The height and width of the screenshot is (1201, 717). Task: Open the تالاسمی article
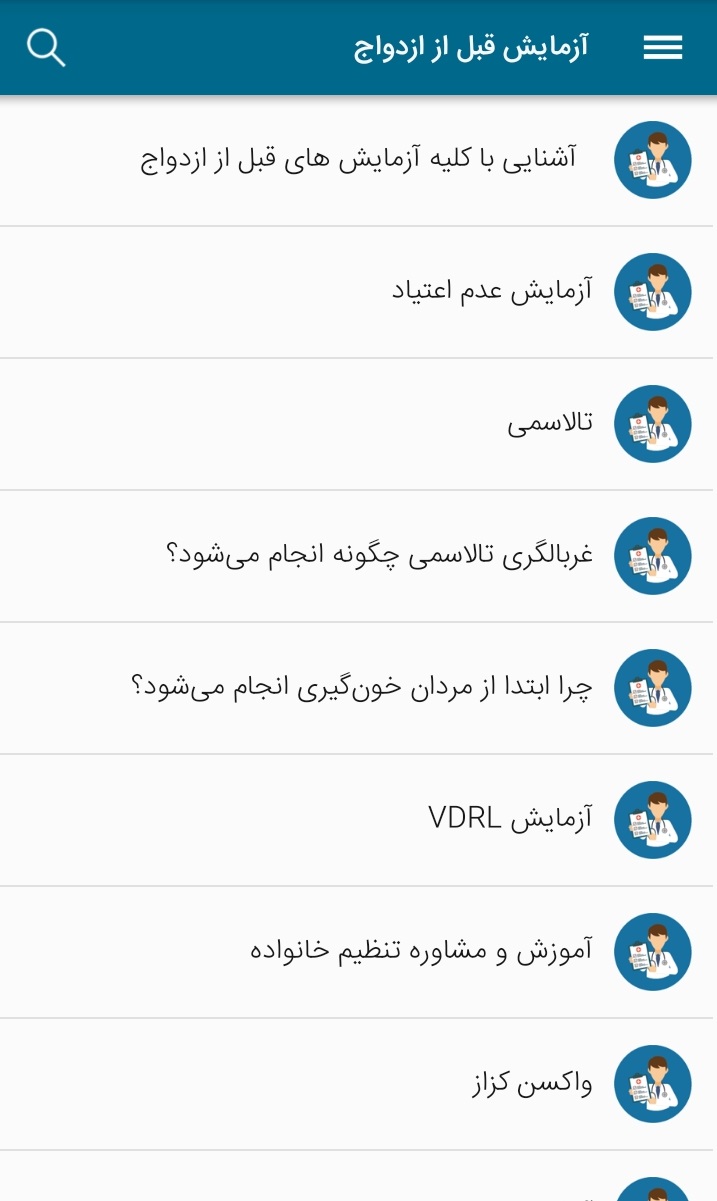pyautogui.click(x=550, y=424)
